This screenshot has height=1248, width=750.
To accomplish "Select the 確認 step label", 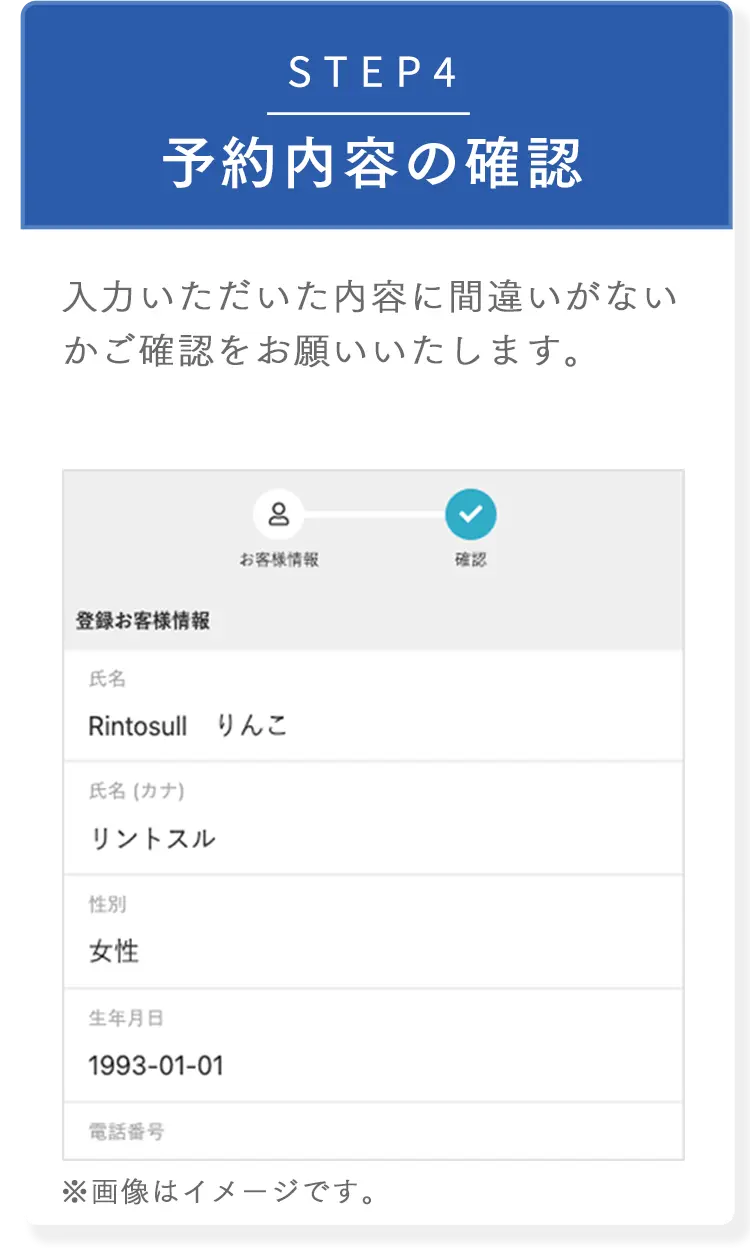I will pos(468,560).
